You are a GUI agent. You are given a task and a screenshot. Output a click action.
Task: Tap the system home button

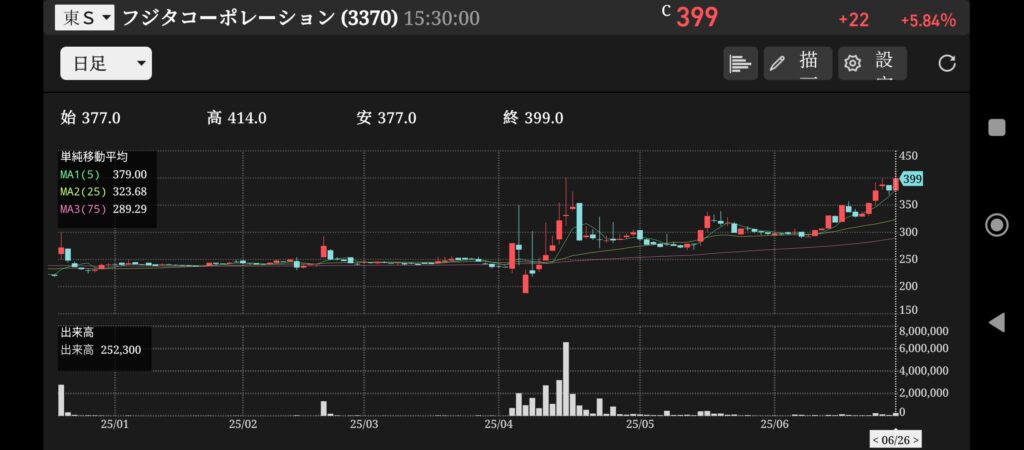[996, 224]
